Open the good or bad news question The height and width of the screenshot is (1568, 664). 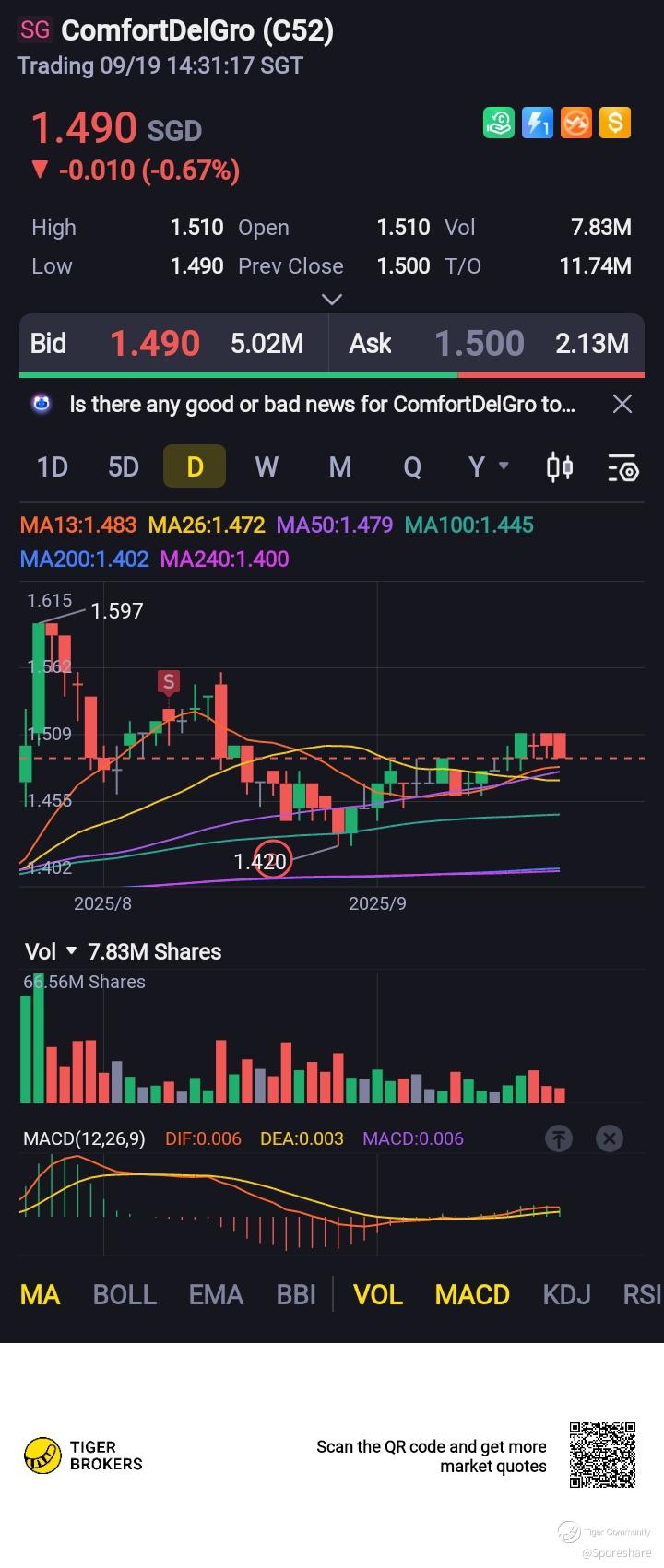323,404
